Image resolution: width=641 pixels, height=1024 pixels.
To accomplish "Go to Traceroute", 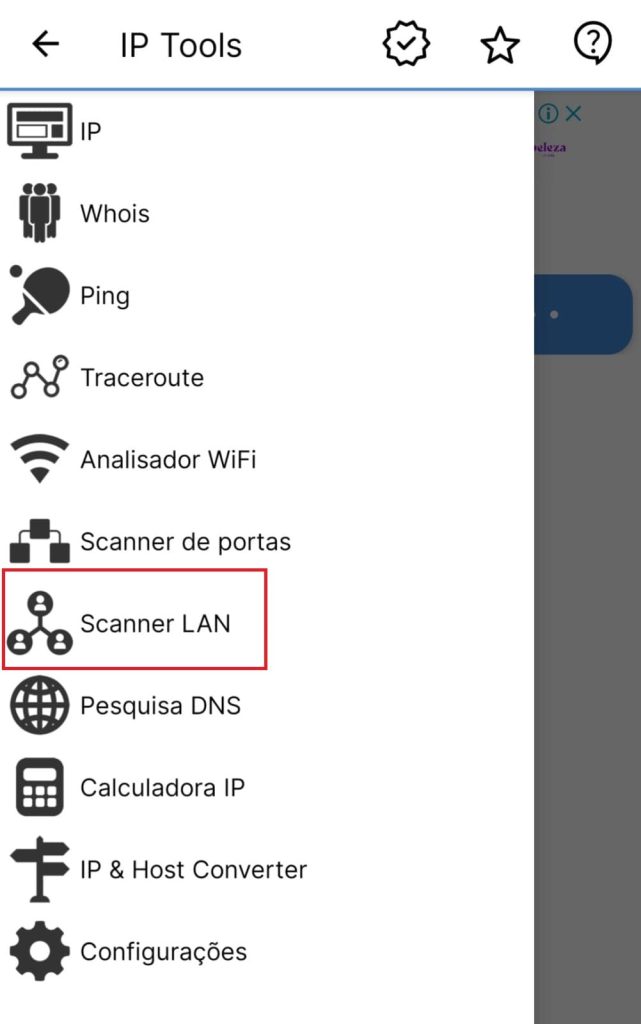I will point(141,377).
